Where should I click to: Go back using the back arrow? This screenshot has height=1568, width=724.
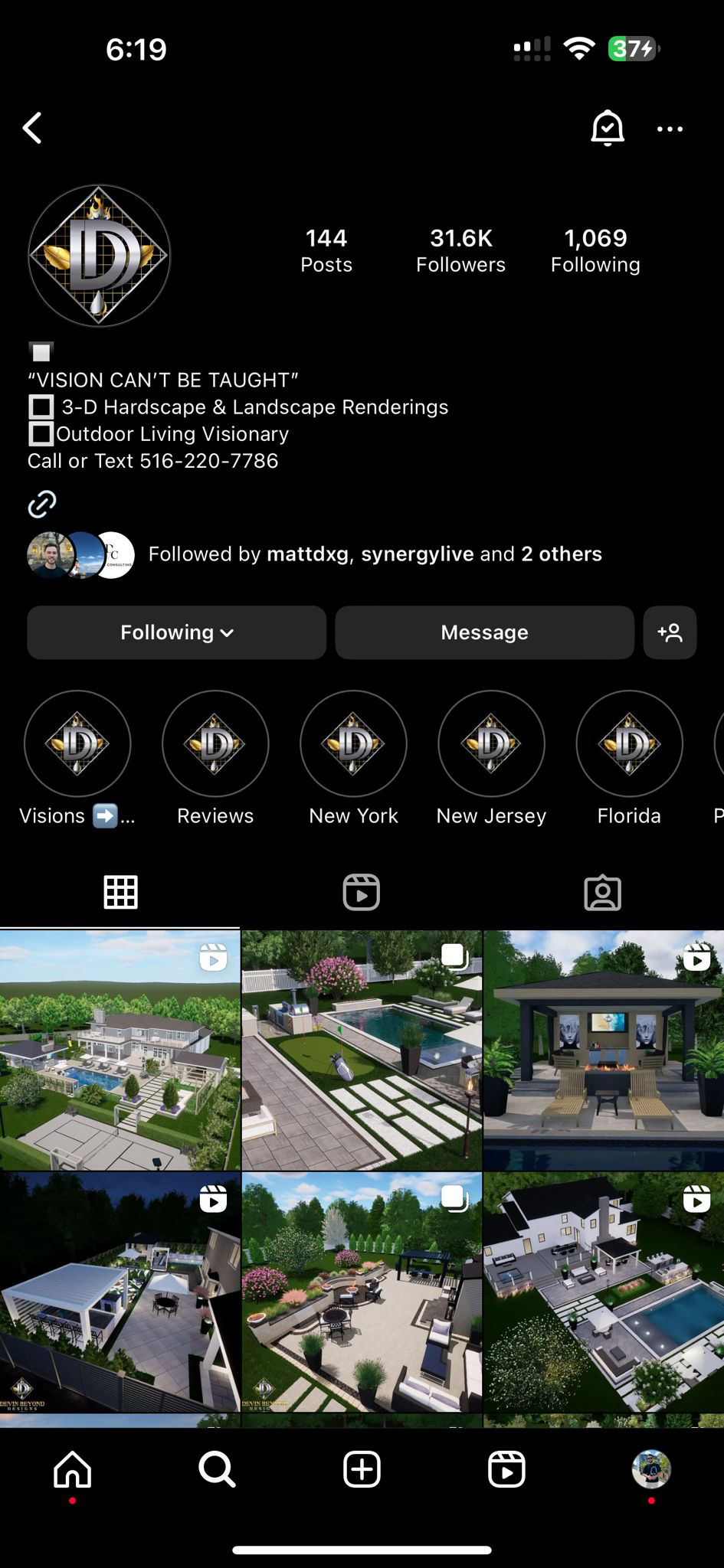tap(32, 128)
